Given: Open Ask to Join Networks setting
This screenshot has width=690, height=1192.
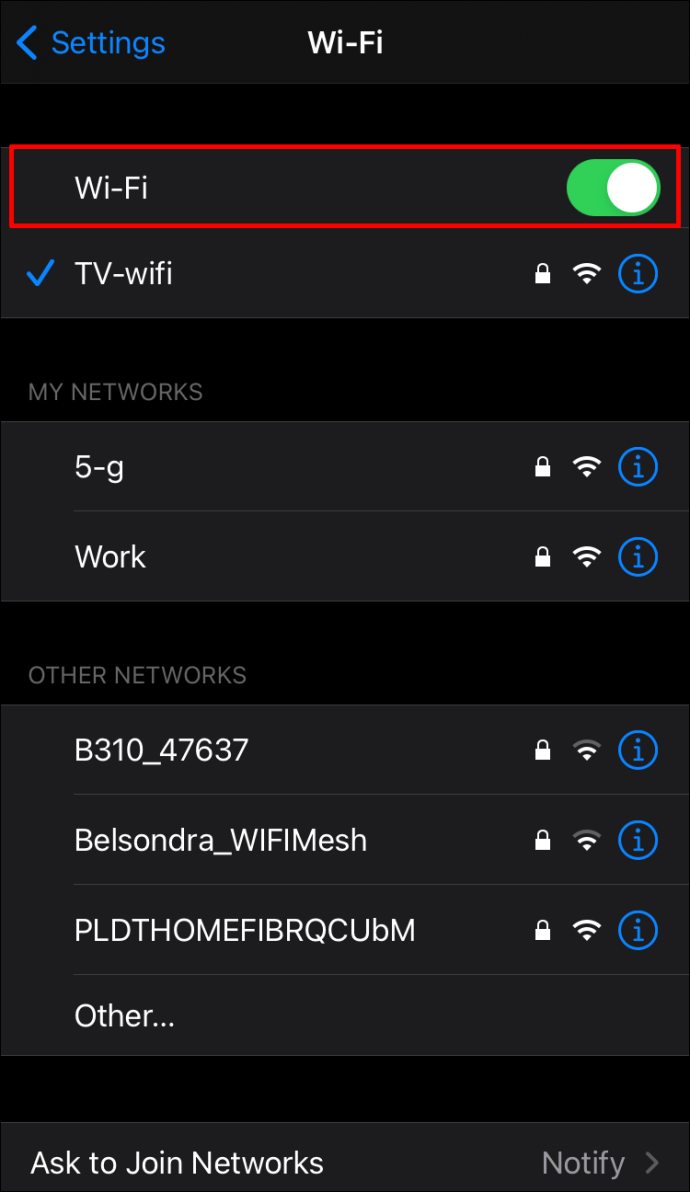Looking at the screenshot, I should click(345, 1163).
